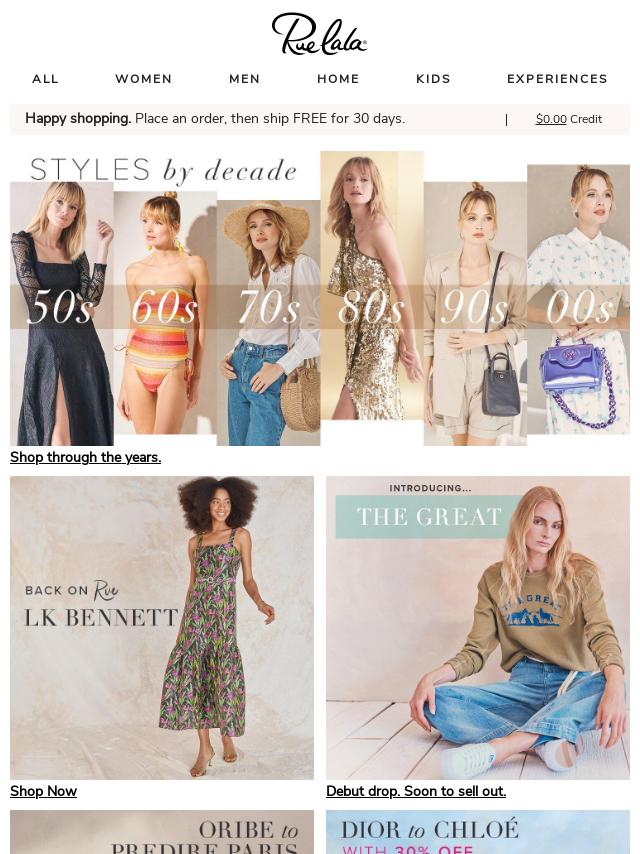Tap the Shop Now link
Image resolution: width=640 pixels, height=854 pixels.
coord(43,791)
